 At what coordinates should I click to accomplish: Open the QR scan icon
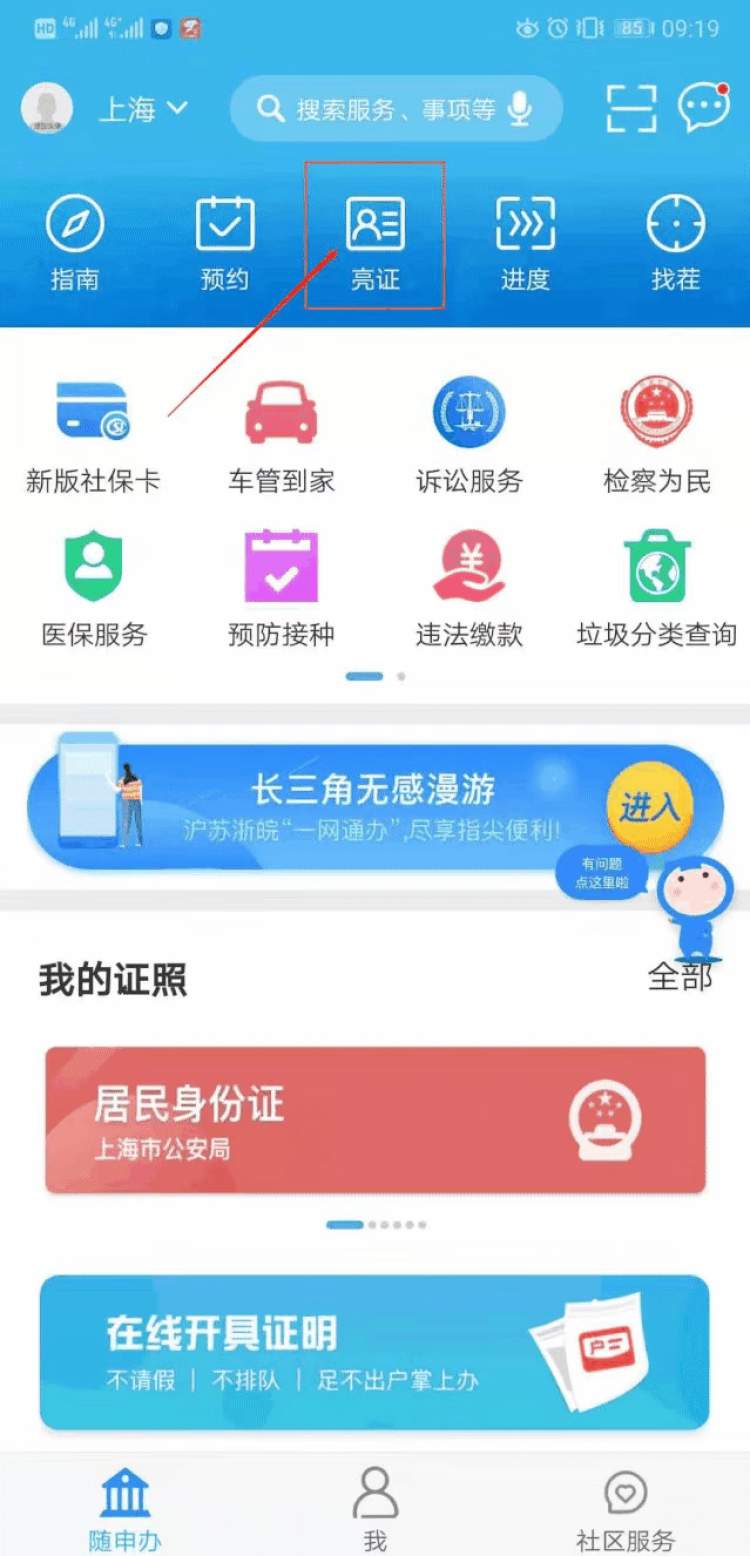pyautogui.click(x=631, y=109)
